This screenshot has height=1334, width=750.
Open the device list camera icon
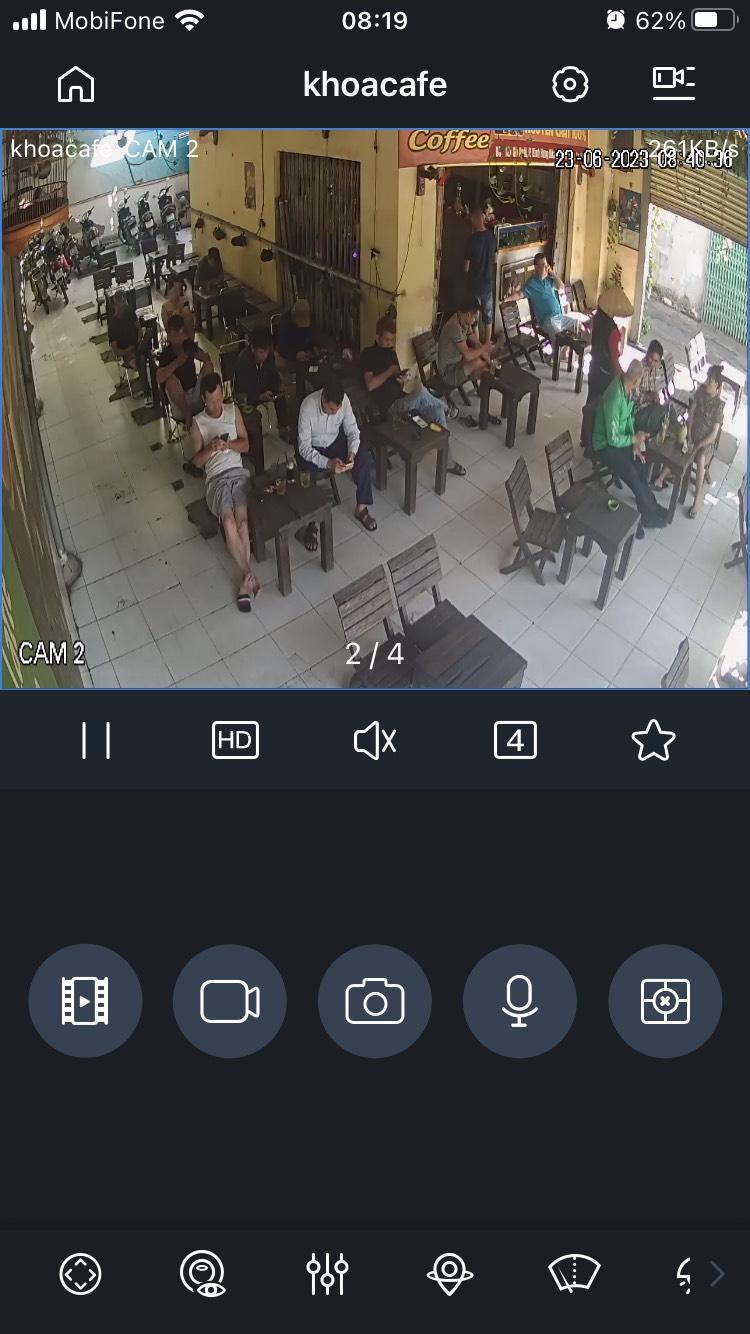(x=674, y=84)
